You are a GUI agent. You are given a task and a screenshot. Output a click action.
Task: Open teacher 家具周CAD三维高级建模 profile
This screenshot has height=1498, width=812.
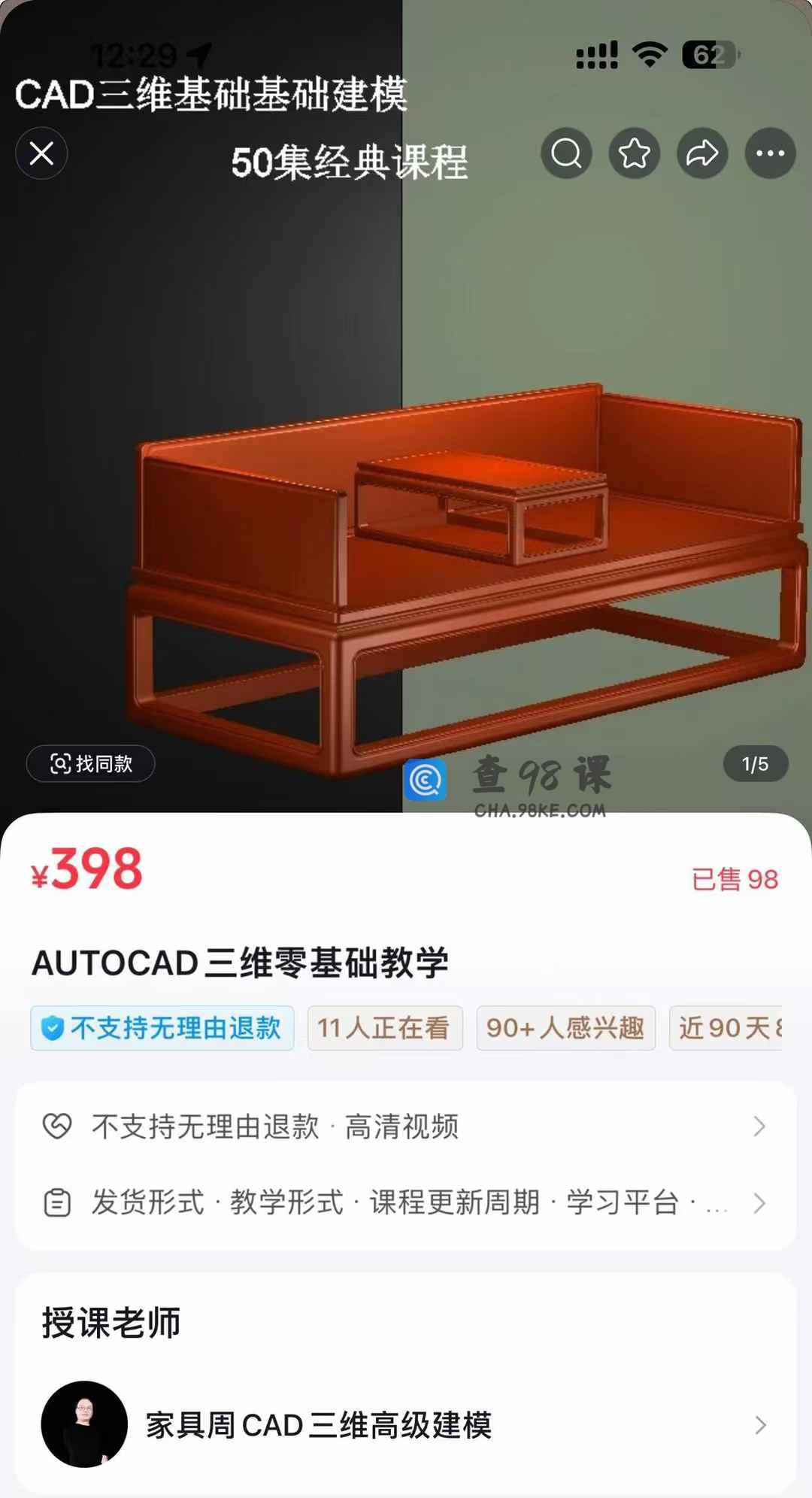[406, 1425]
